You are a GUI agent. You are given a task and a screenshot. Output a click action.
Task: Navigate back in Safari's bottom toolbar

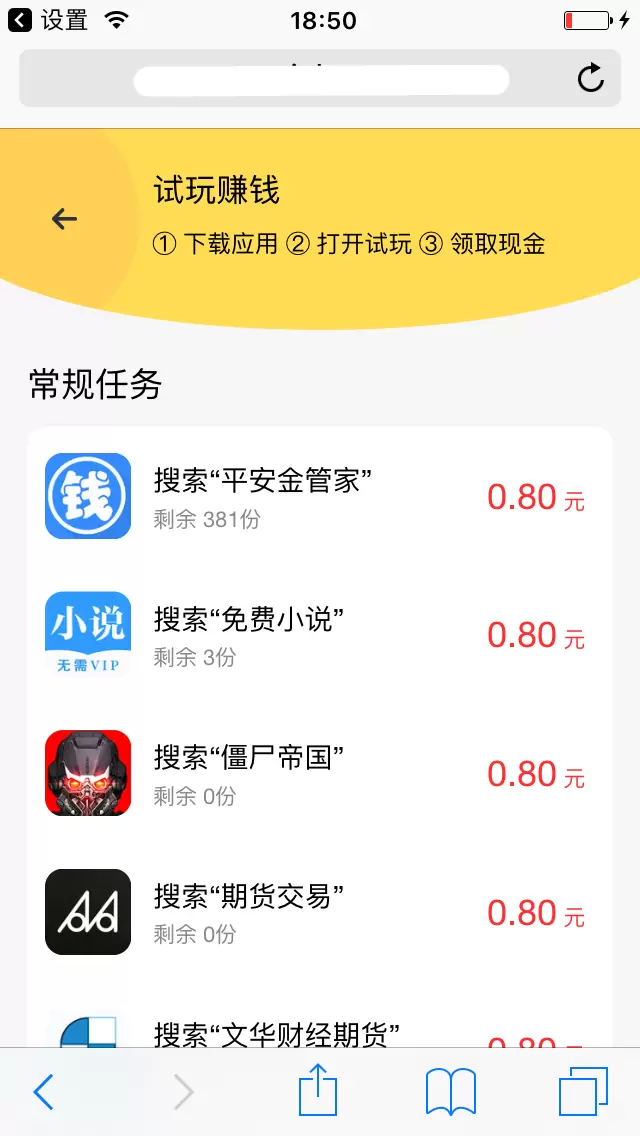pyautogui.click(x=43, y=1092)
